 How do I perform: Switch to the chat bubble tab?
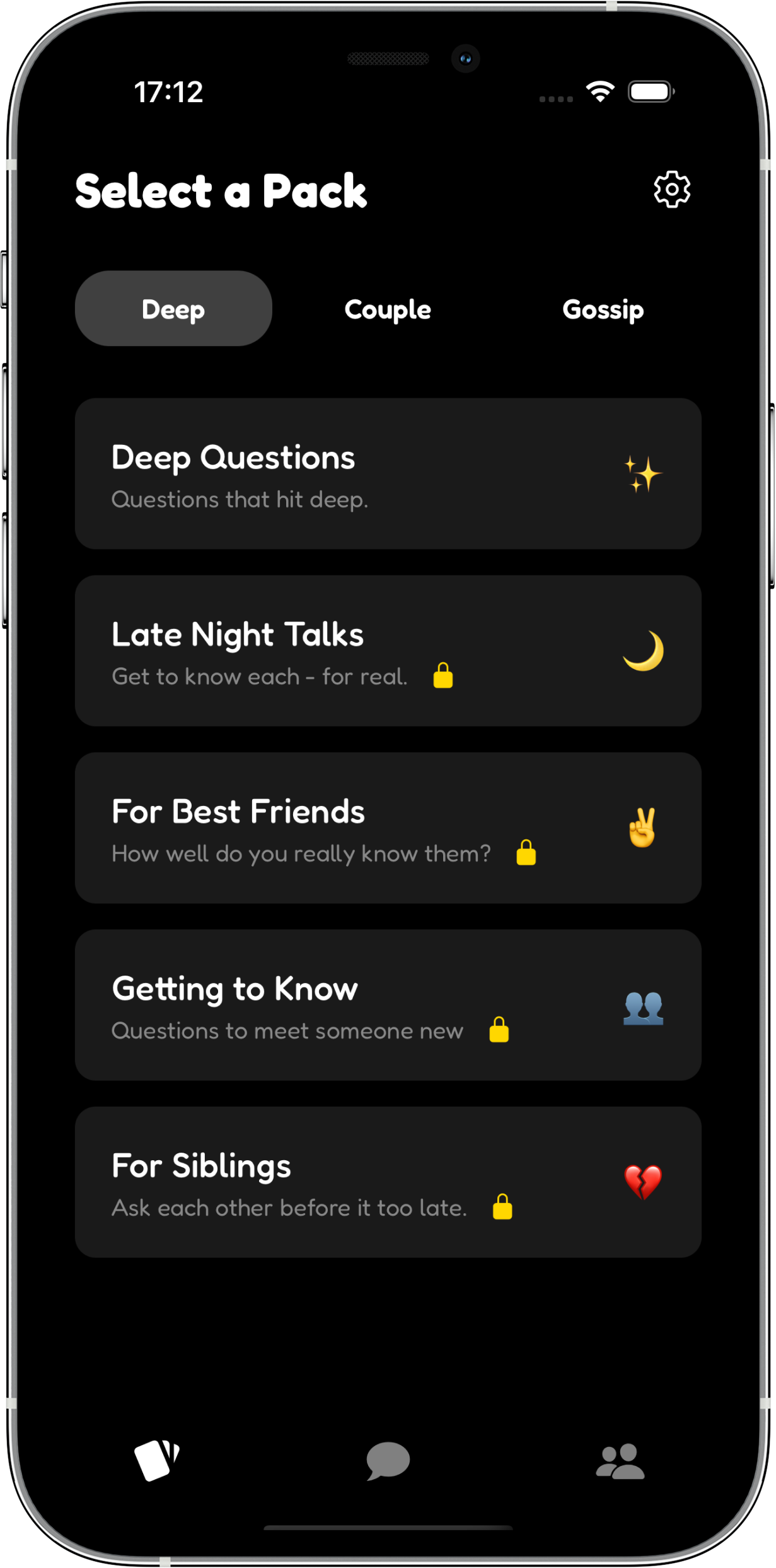point(388,1460)
